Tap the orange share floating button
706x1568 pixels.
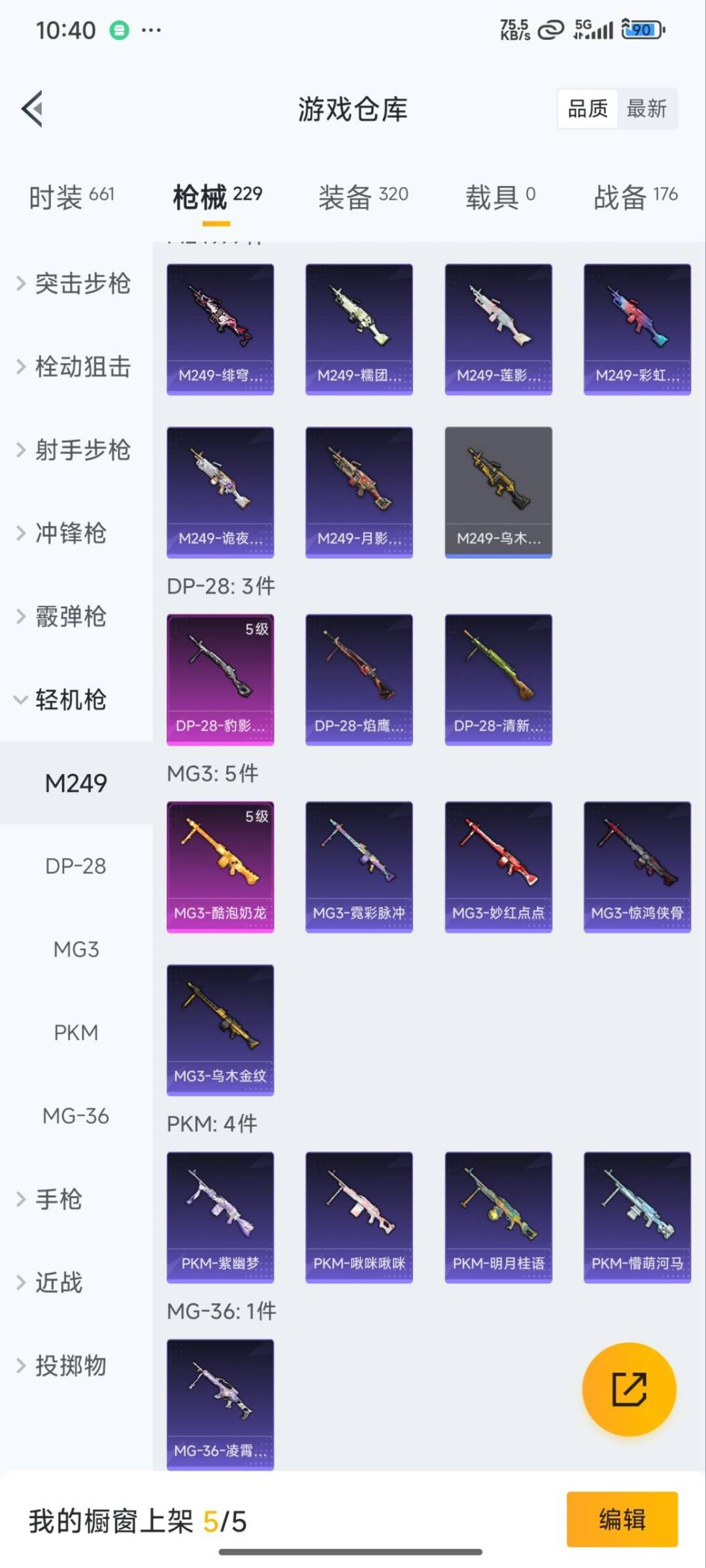pyautogui.click(x=629, y=1389)
